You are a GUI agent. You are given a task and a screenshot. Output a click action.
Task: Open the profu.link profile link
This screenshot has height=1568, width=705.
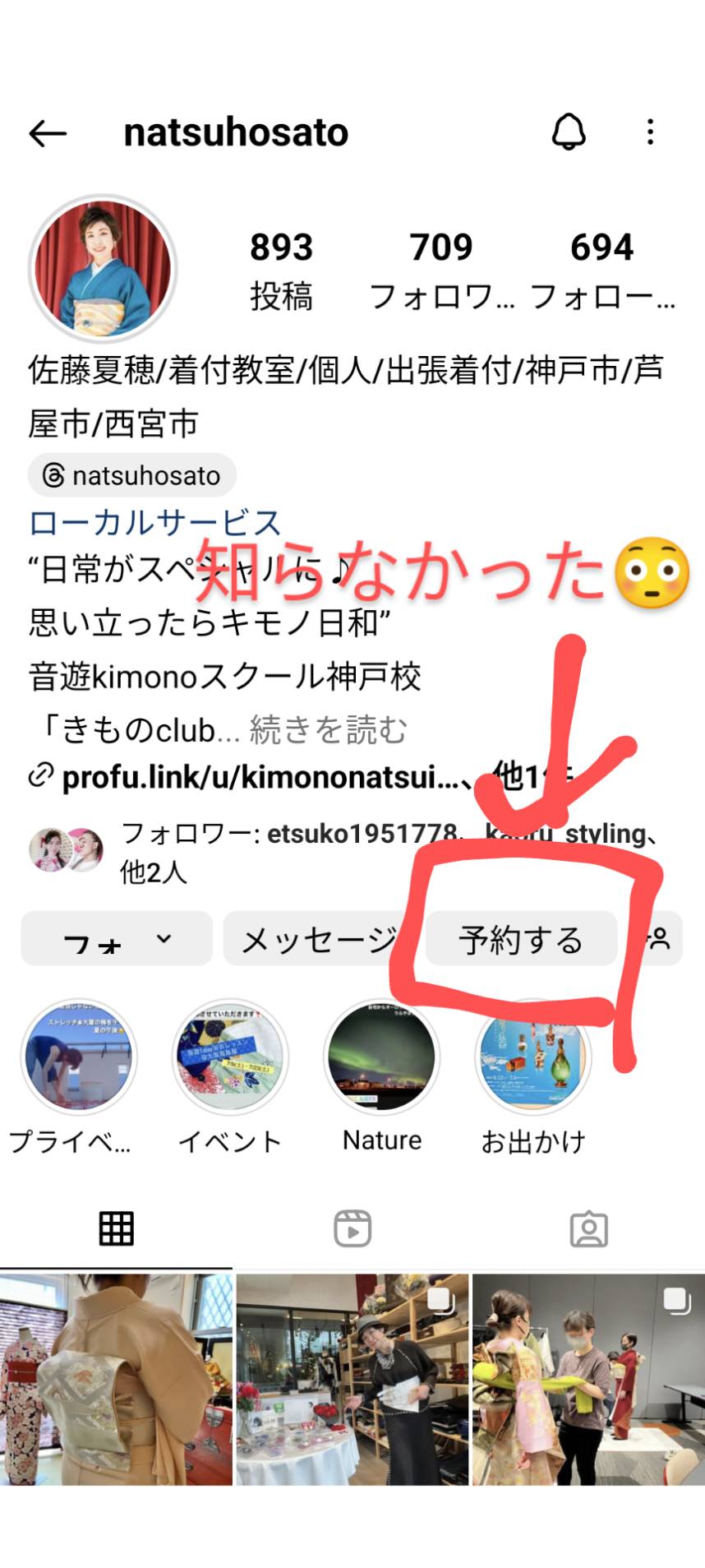pyautogui.click(x=260, y=776)
